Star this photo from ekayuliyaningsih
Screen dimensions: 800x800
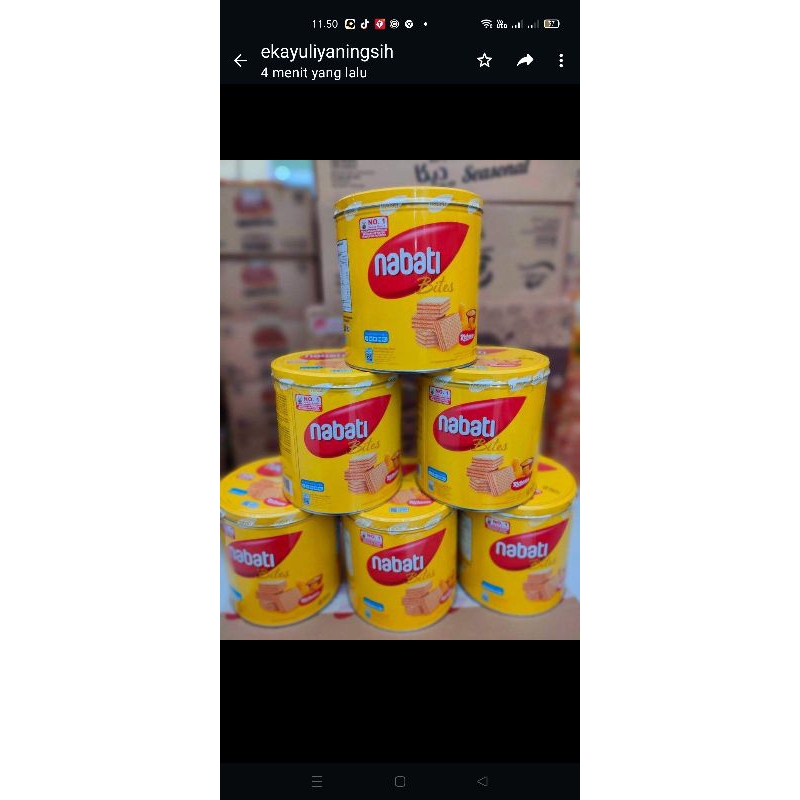pyautogui.click(x=485, y=61)
